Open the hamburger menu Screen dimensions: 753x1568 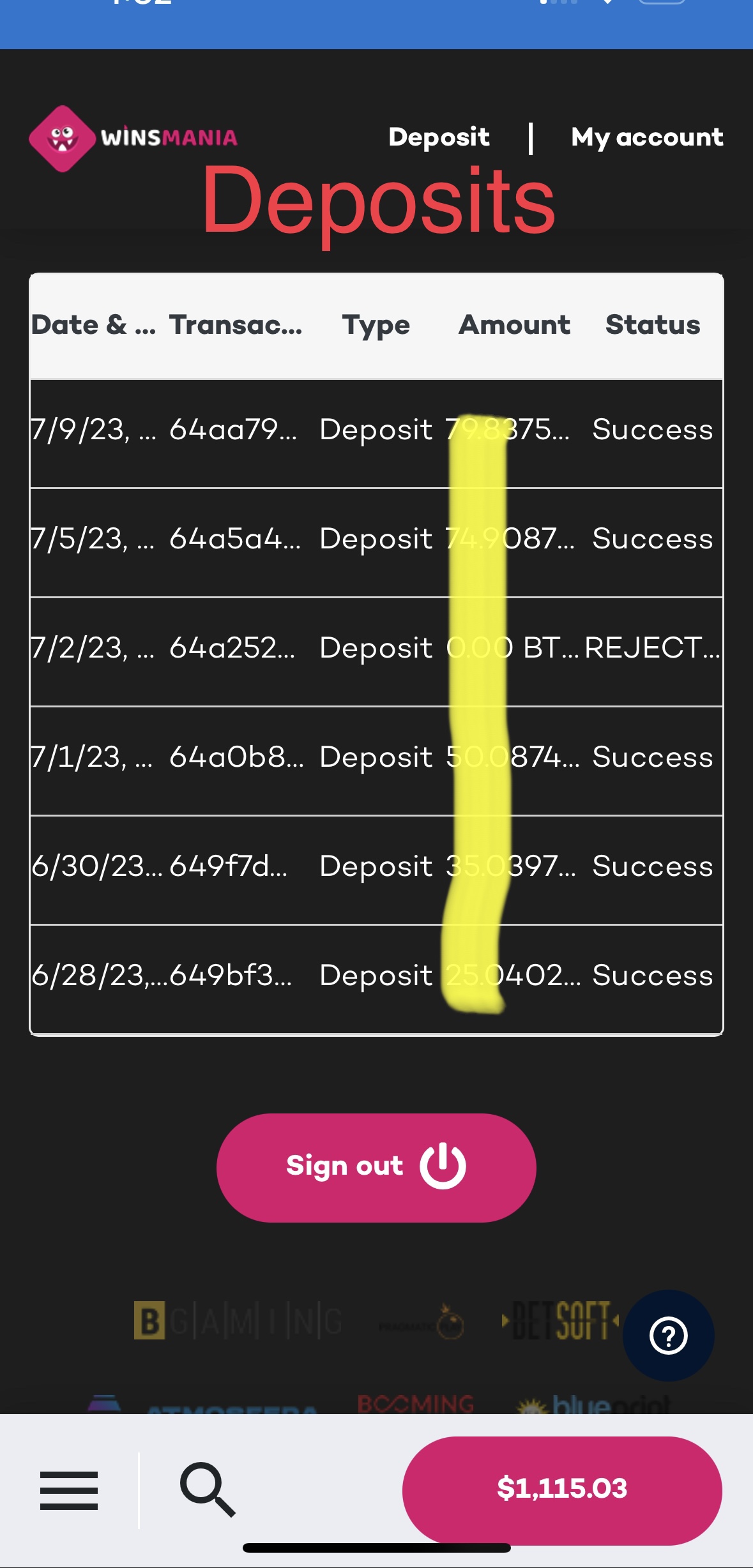[x=69, y=1490]
